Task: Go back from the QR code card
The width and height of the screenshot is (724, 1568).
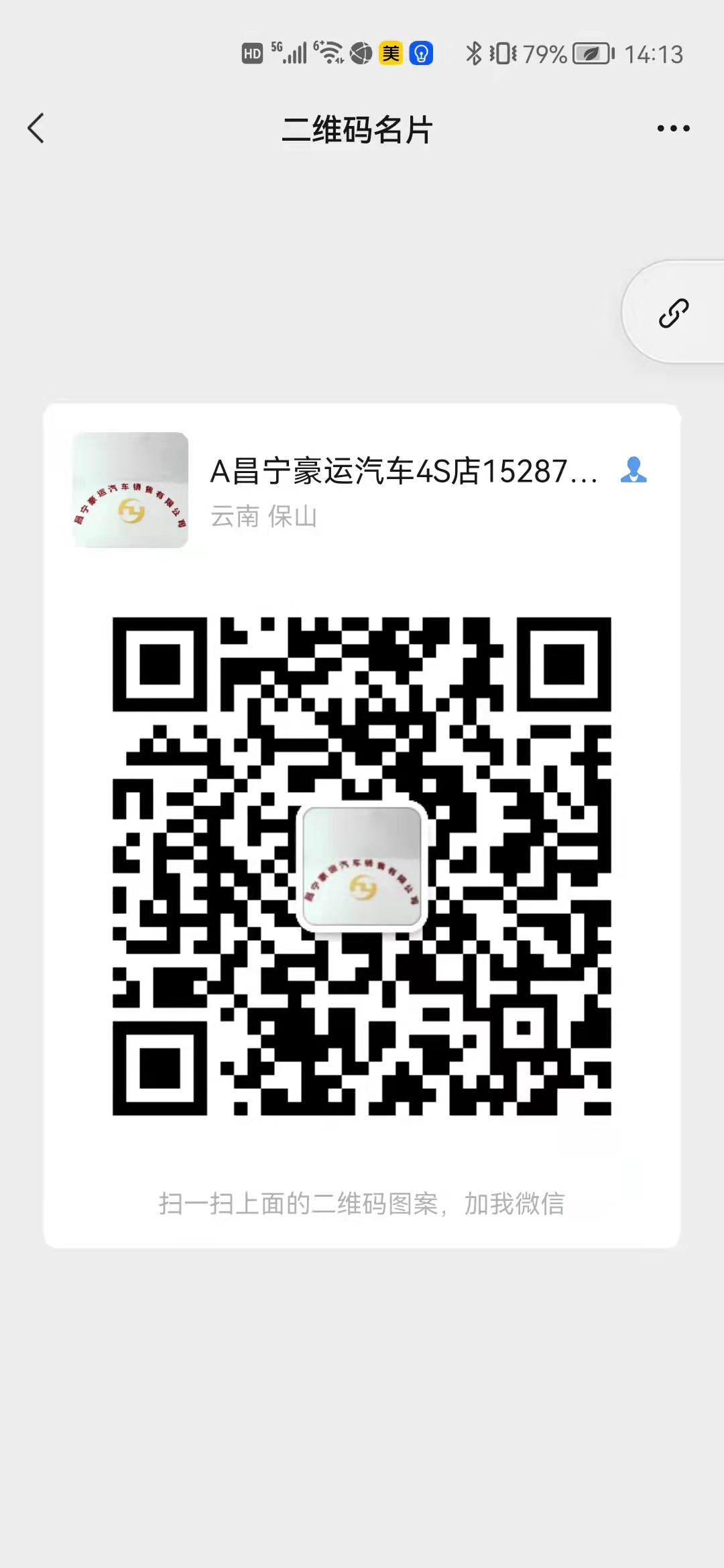Action: [x=36, y=128]
